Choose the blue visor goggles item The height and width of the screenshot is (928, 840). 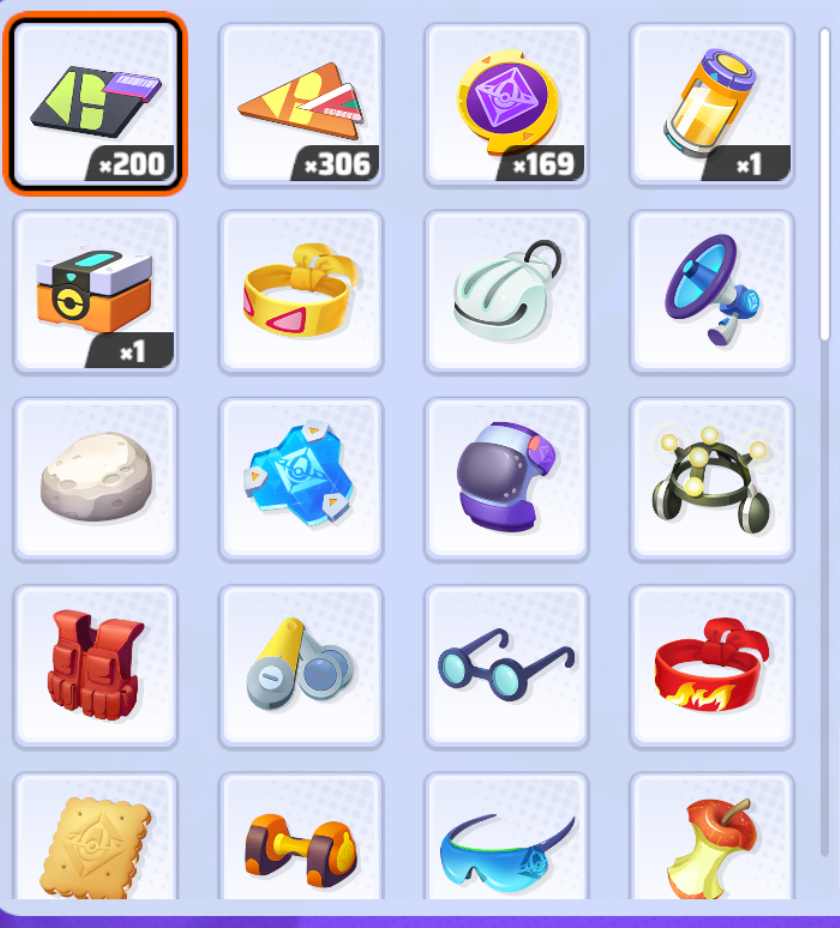507,840
